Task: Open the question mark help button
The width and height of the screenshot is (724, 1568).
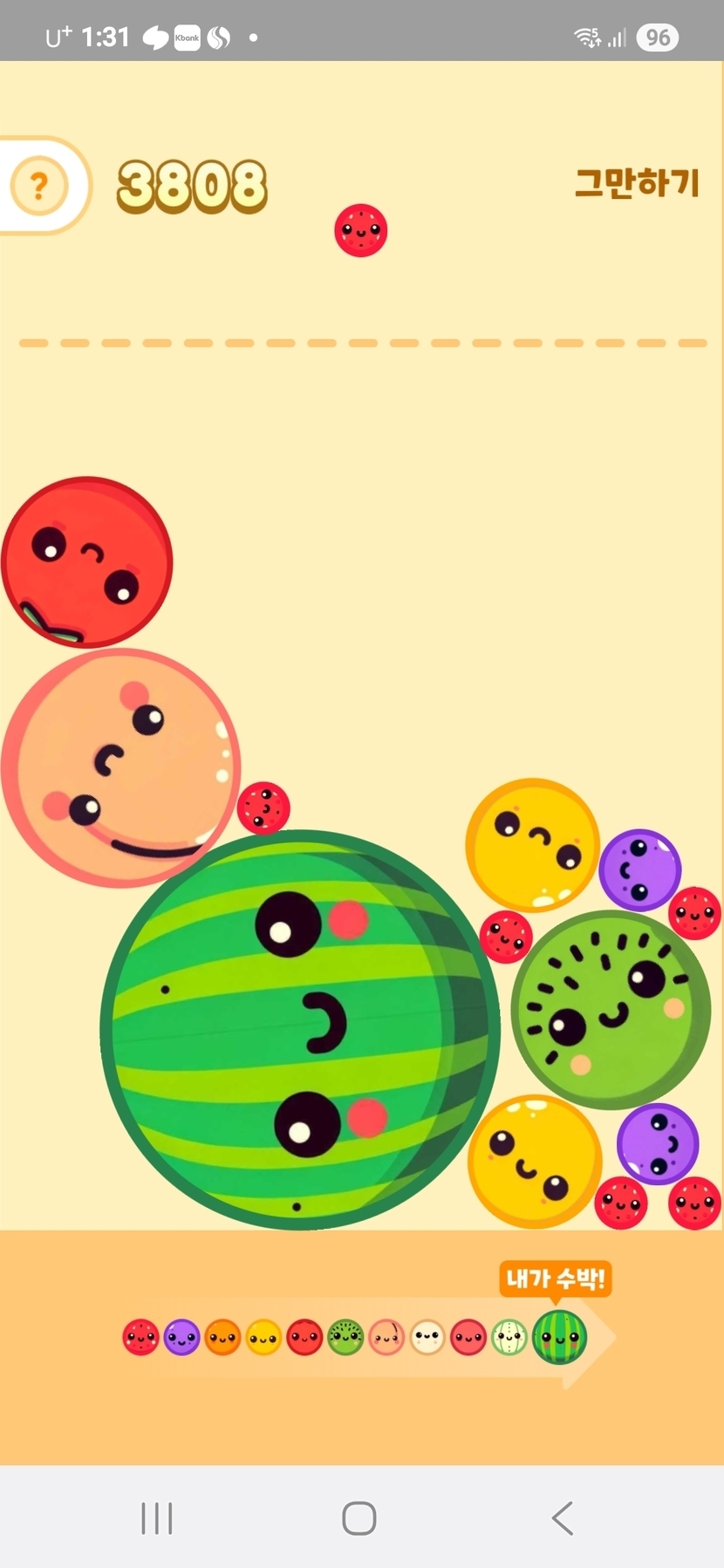Action: coord(39,186)
